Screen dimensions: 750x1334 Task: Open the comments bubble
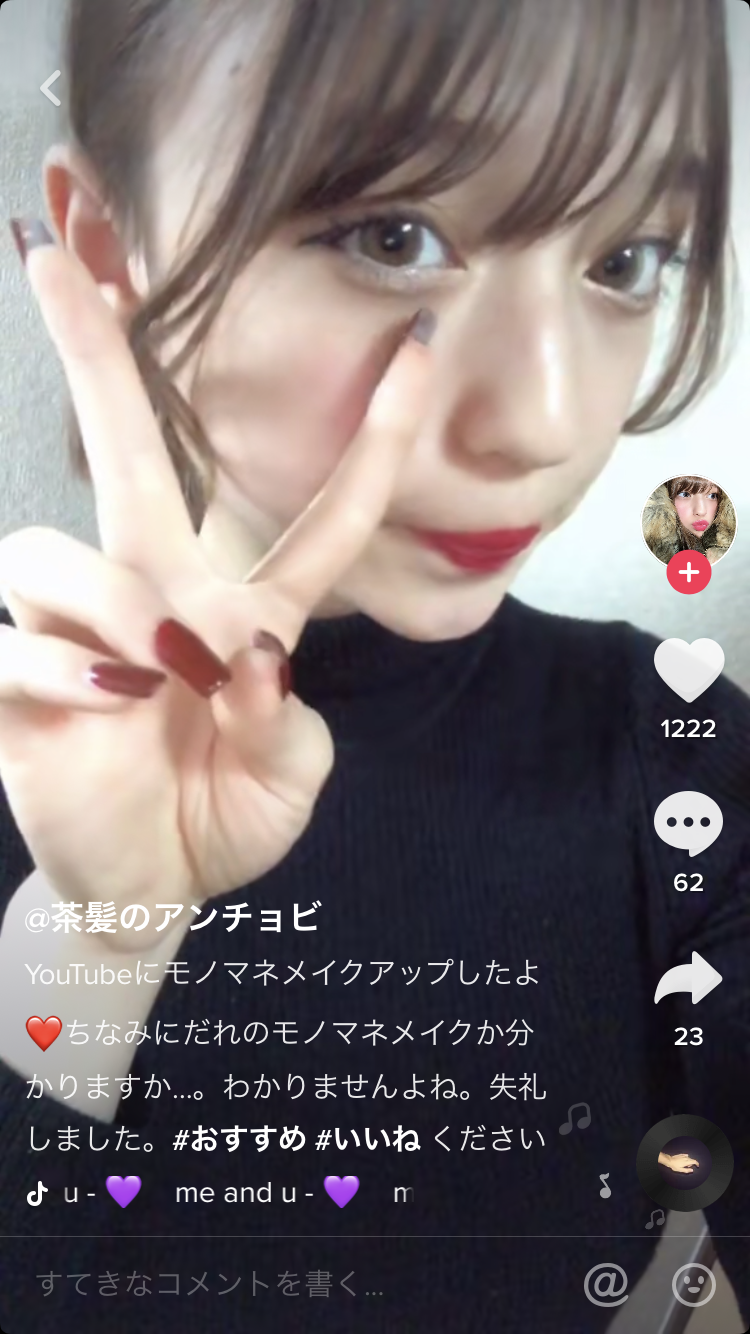click(x=688, y=824)
